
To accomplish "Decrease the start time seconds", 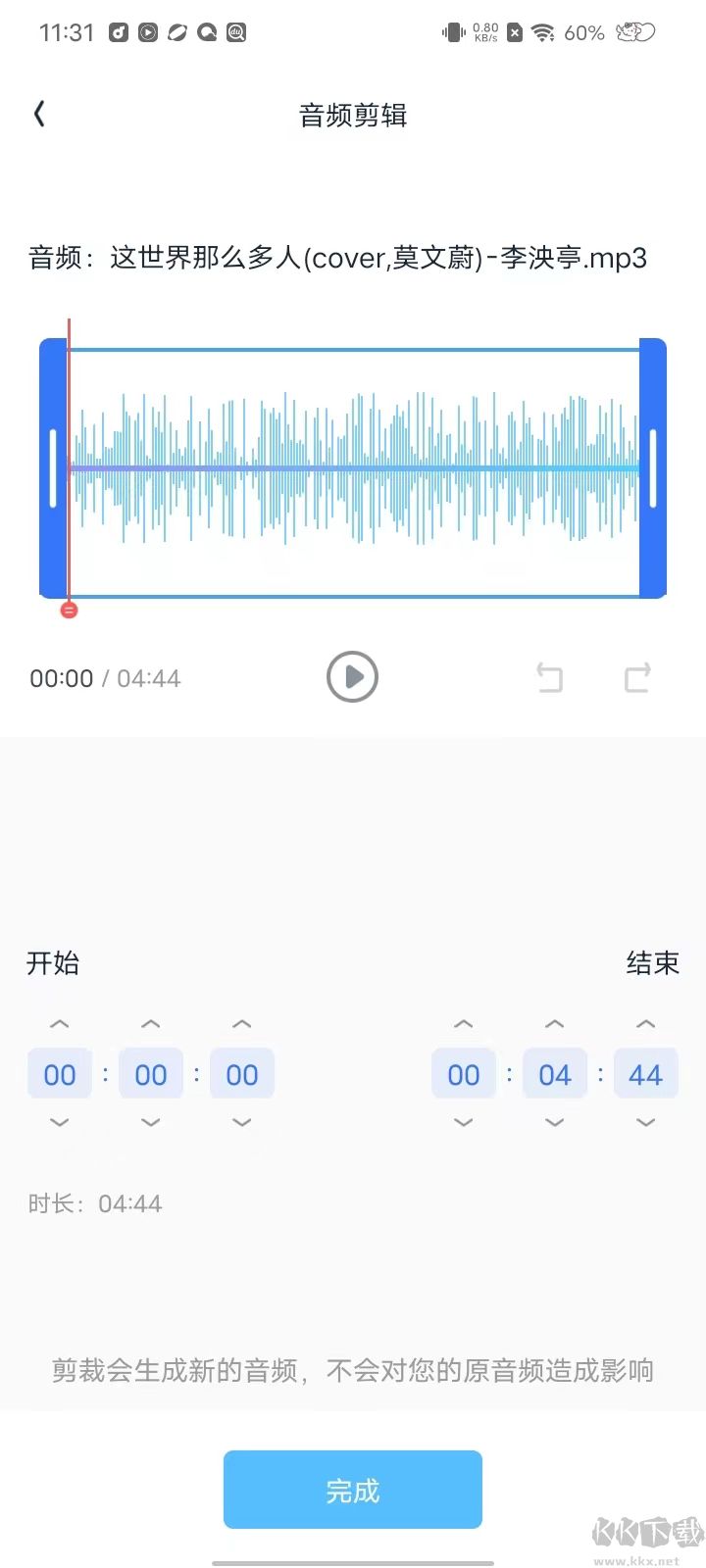I will tap(242, 1122).
